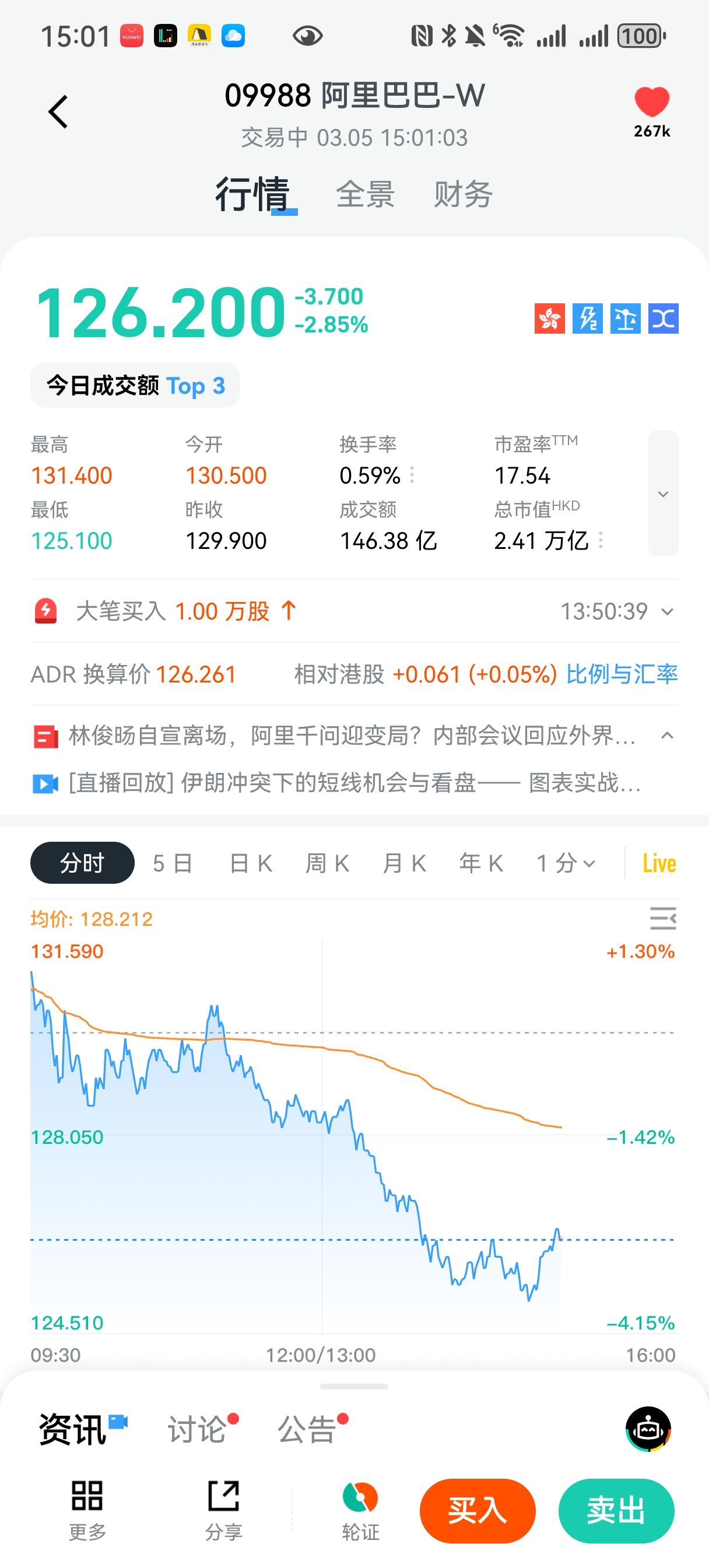
Task: Go back using the arrow icon
Action: 58,112
